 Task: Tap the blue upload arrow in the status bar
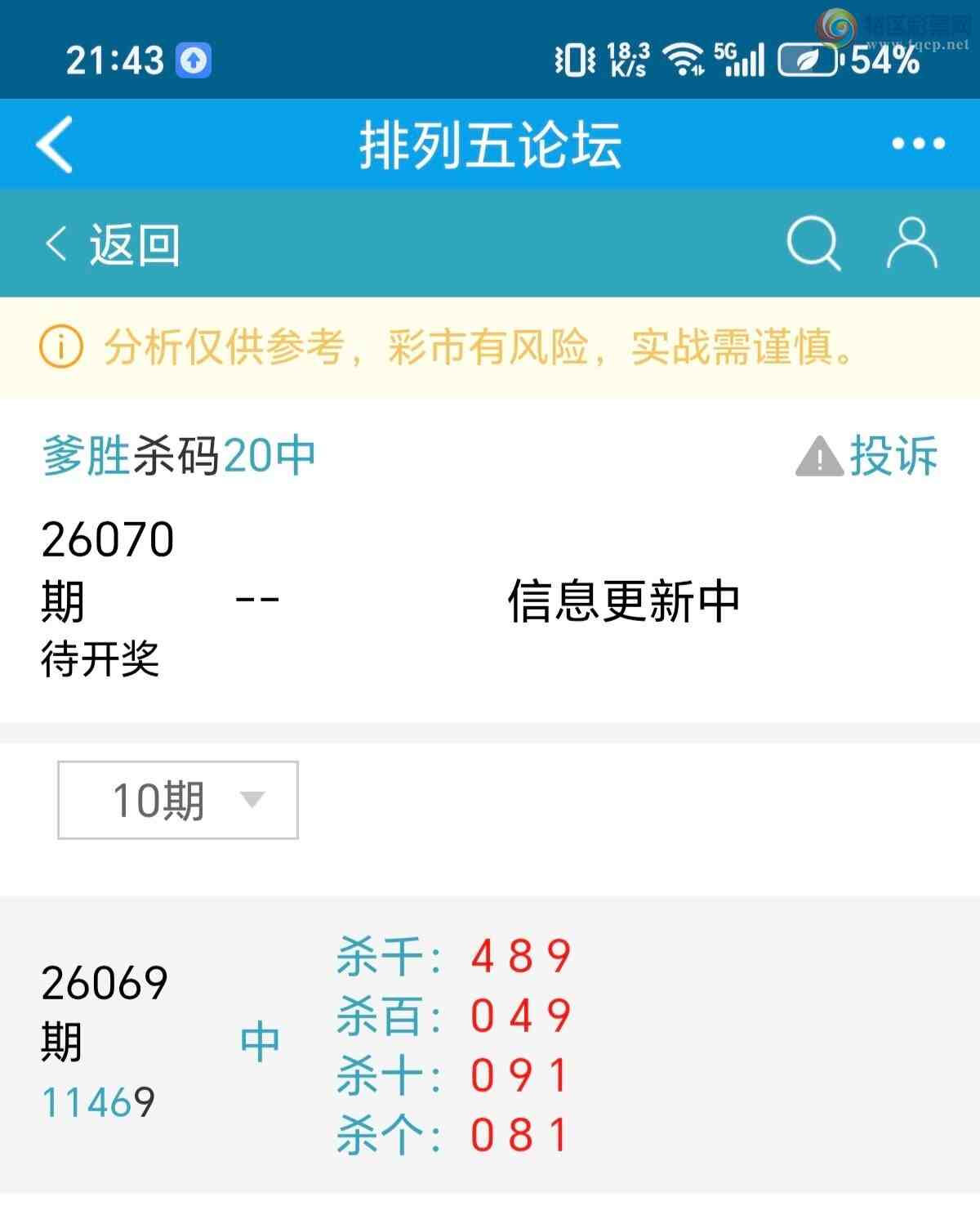coord(194,58)
